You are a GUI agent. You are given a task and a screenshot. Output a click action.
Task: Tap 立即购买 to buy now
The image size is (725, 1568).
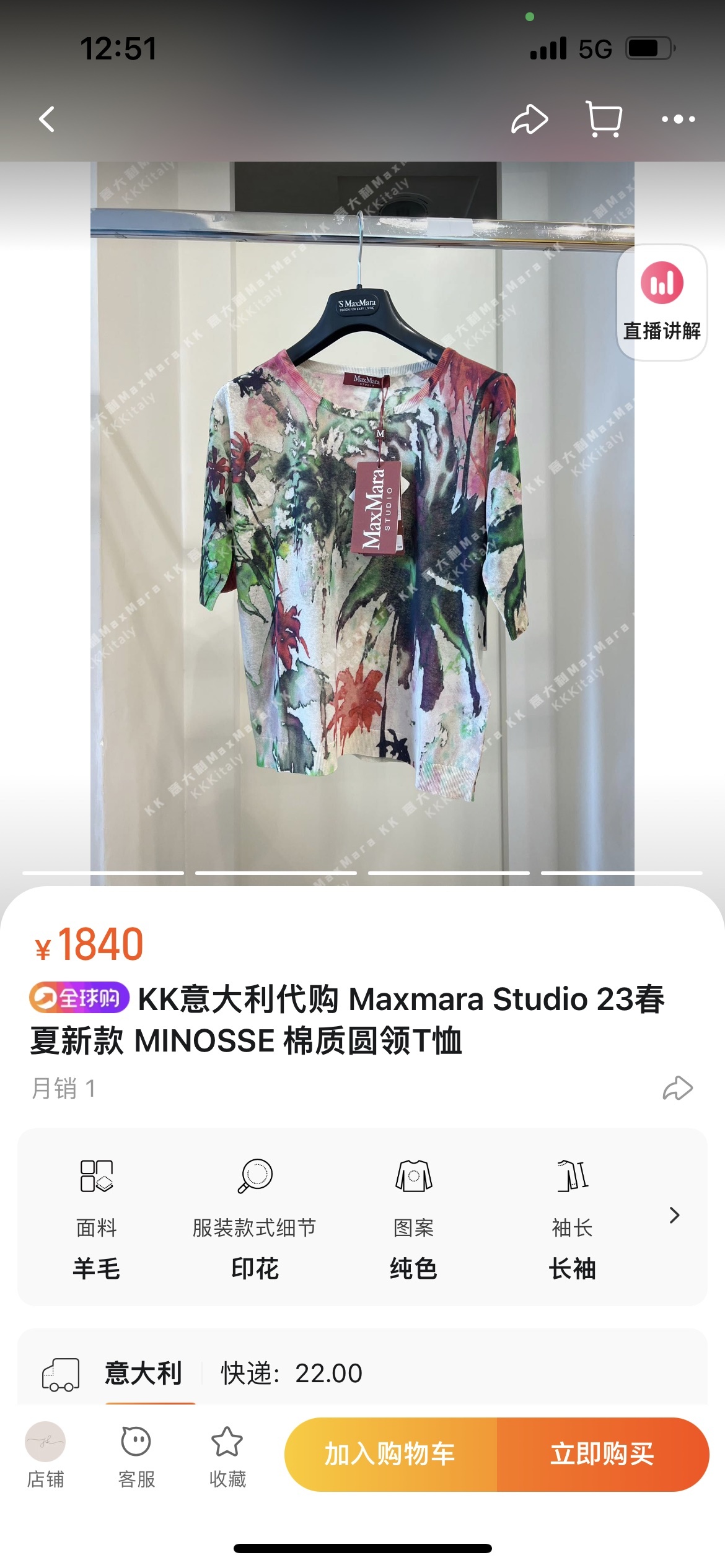tap(602, 1454)
